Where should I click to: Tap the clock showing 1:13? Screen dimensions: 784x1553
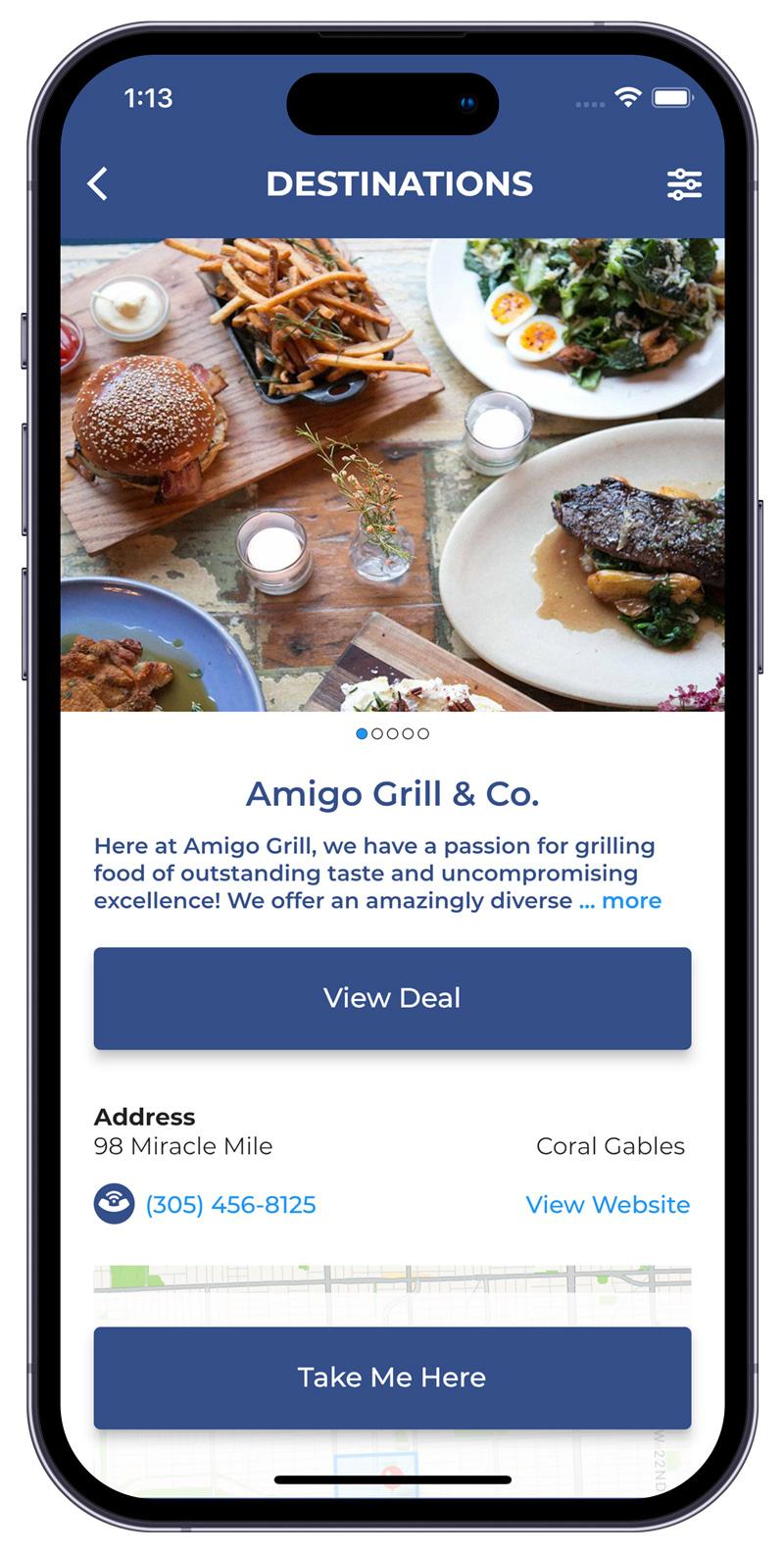tap(148, 99)
